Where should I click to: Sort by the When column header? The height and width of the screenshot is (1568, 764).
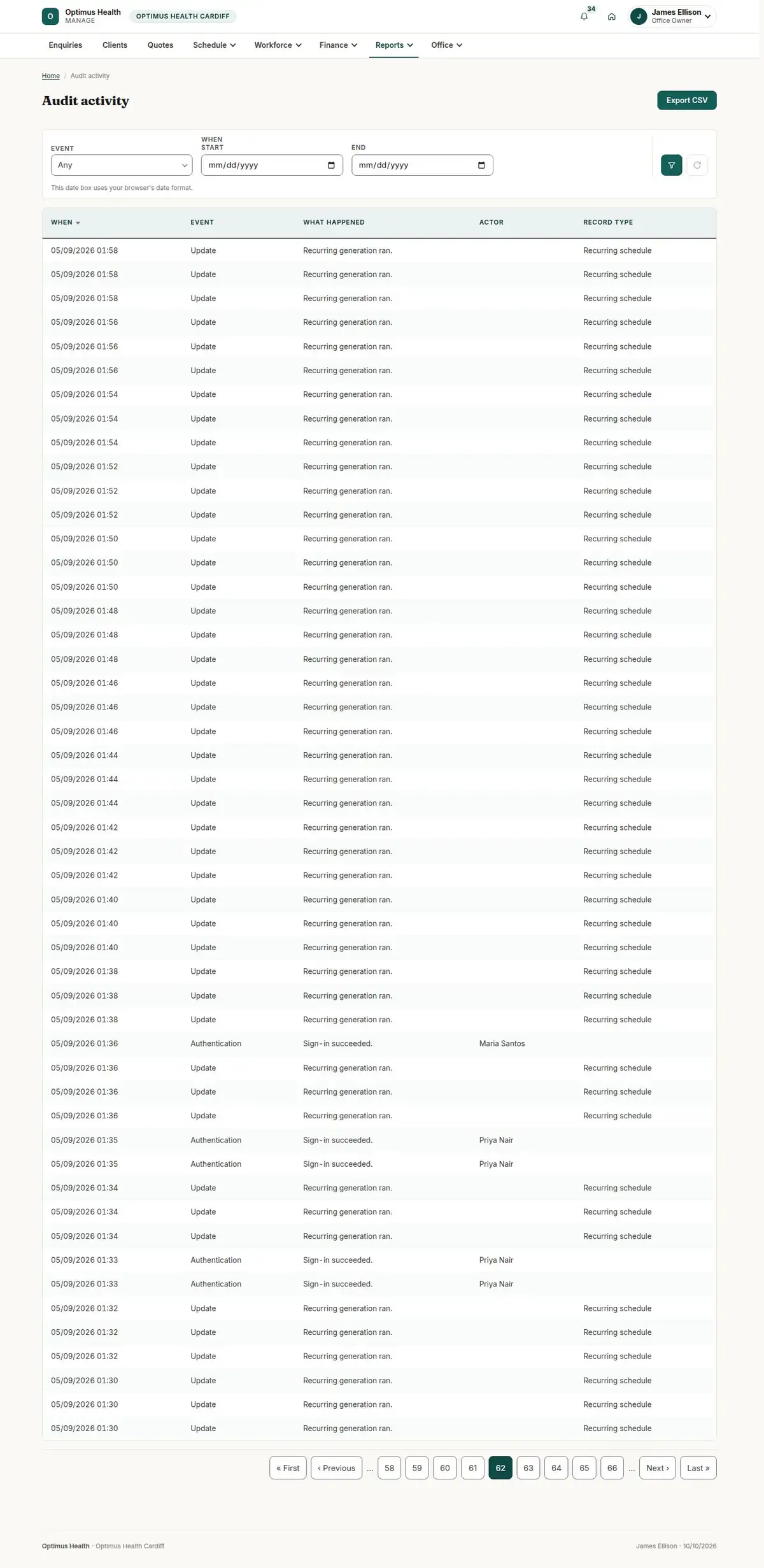(66, 222)
